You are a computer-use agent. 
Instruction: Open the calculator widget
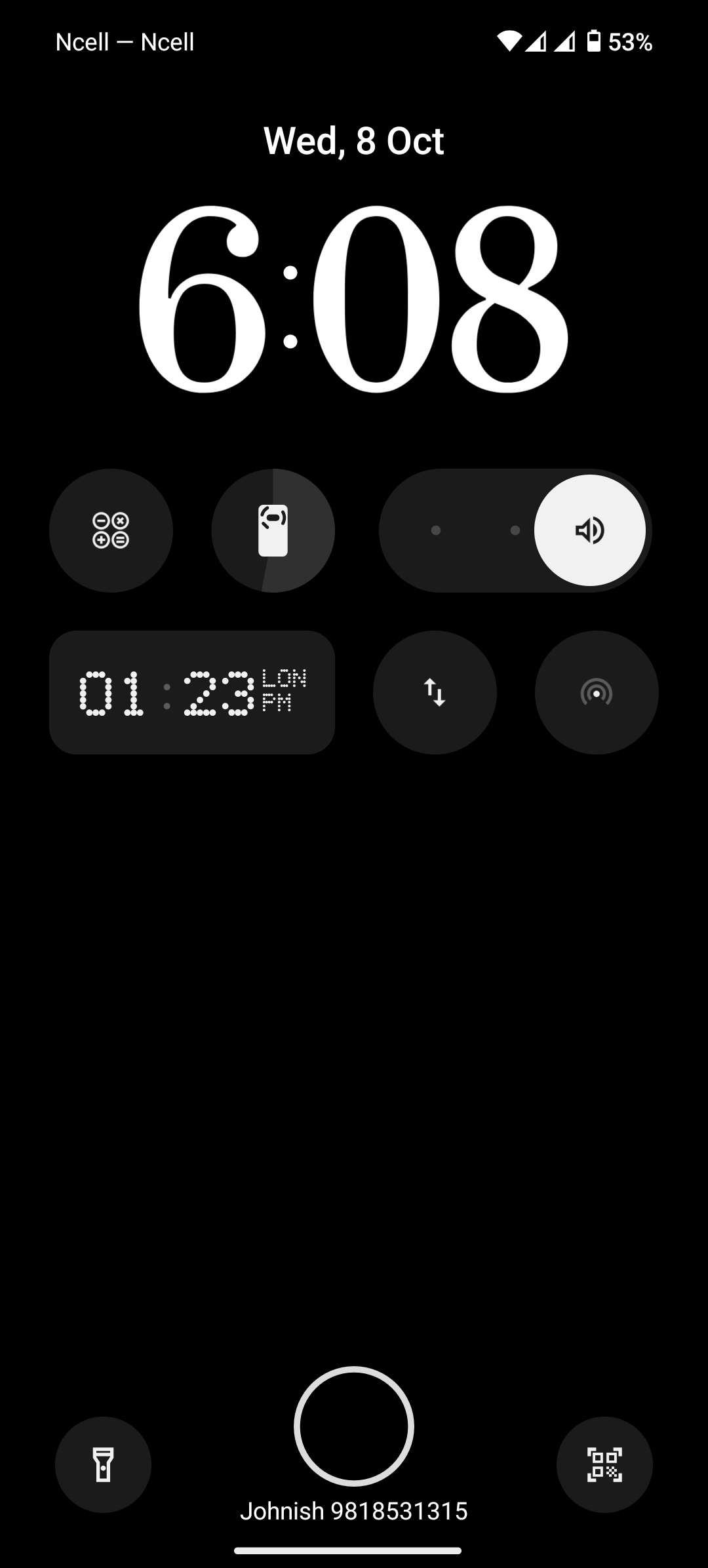111,530
